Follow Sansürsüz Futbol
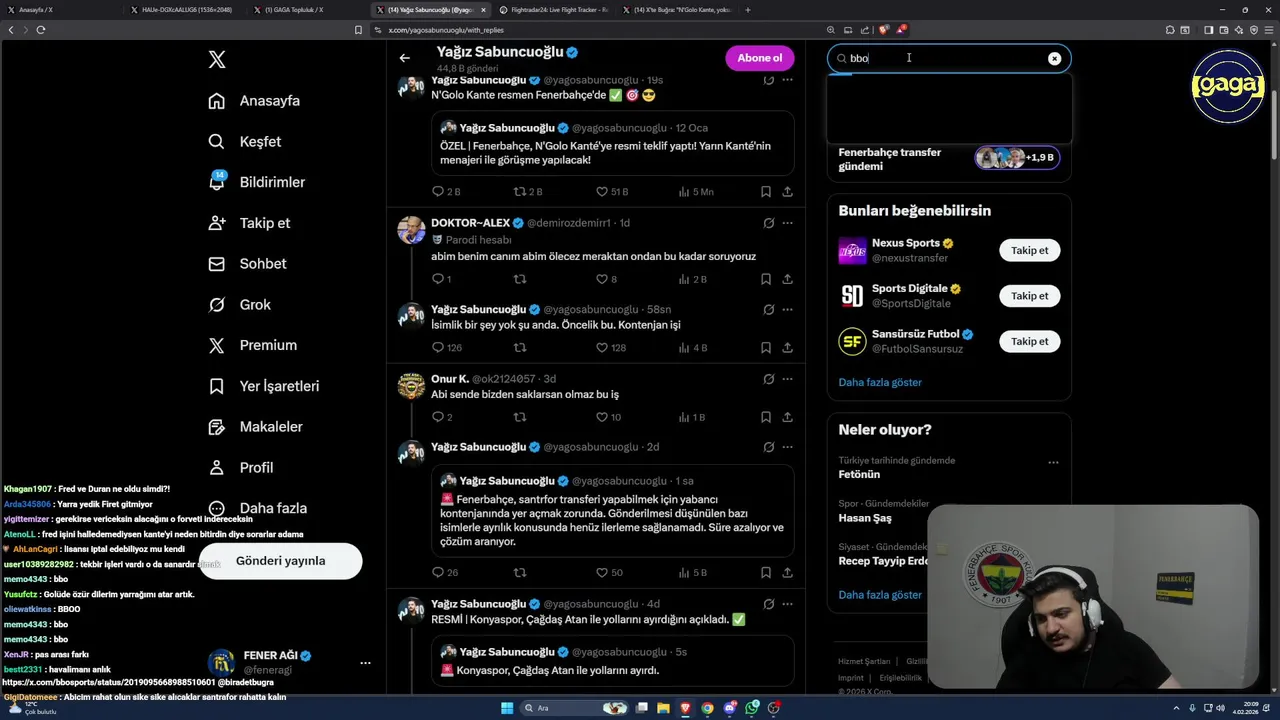Image resolution: width=1280 pixels, height=720 pixels. tap(1029, 342)
